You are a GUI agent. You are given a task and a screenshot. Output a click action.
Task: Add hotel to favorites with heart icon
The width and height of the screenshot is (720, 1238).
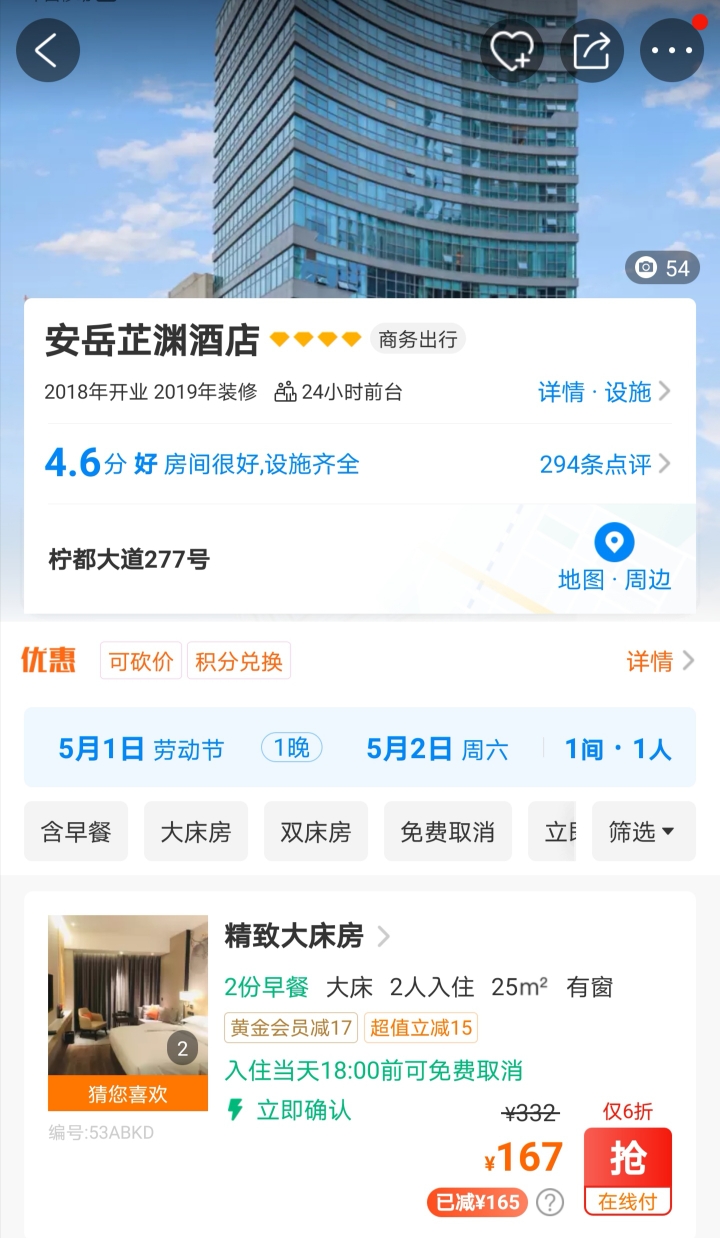[512, 50]
